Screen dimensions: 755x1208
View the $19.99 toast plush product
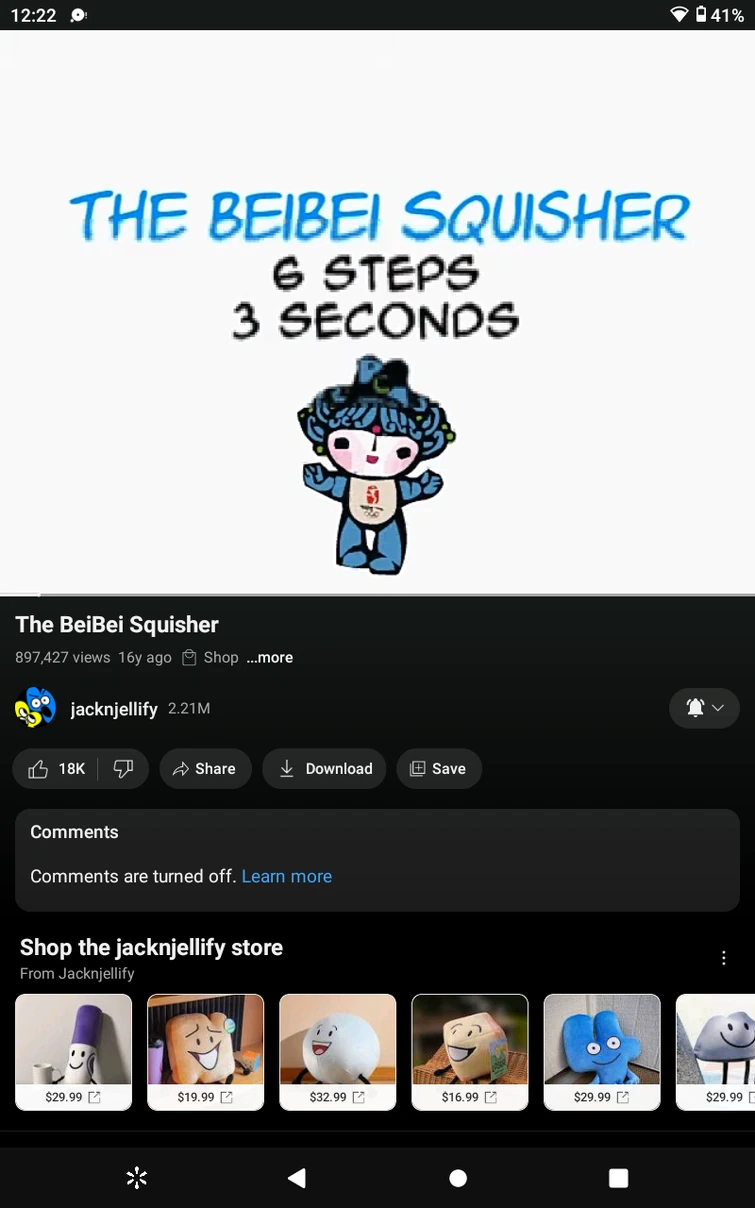(x=205, y=1050)
